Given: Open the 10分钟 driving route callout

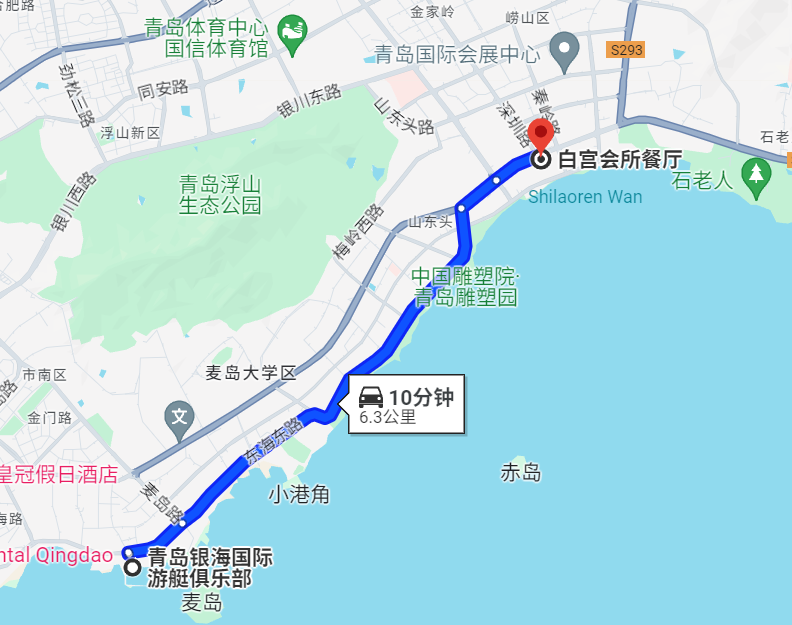Looking at the screenshot, I should click(407, 405).
